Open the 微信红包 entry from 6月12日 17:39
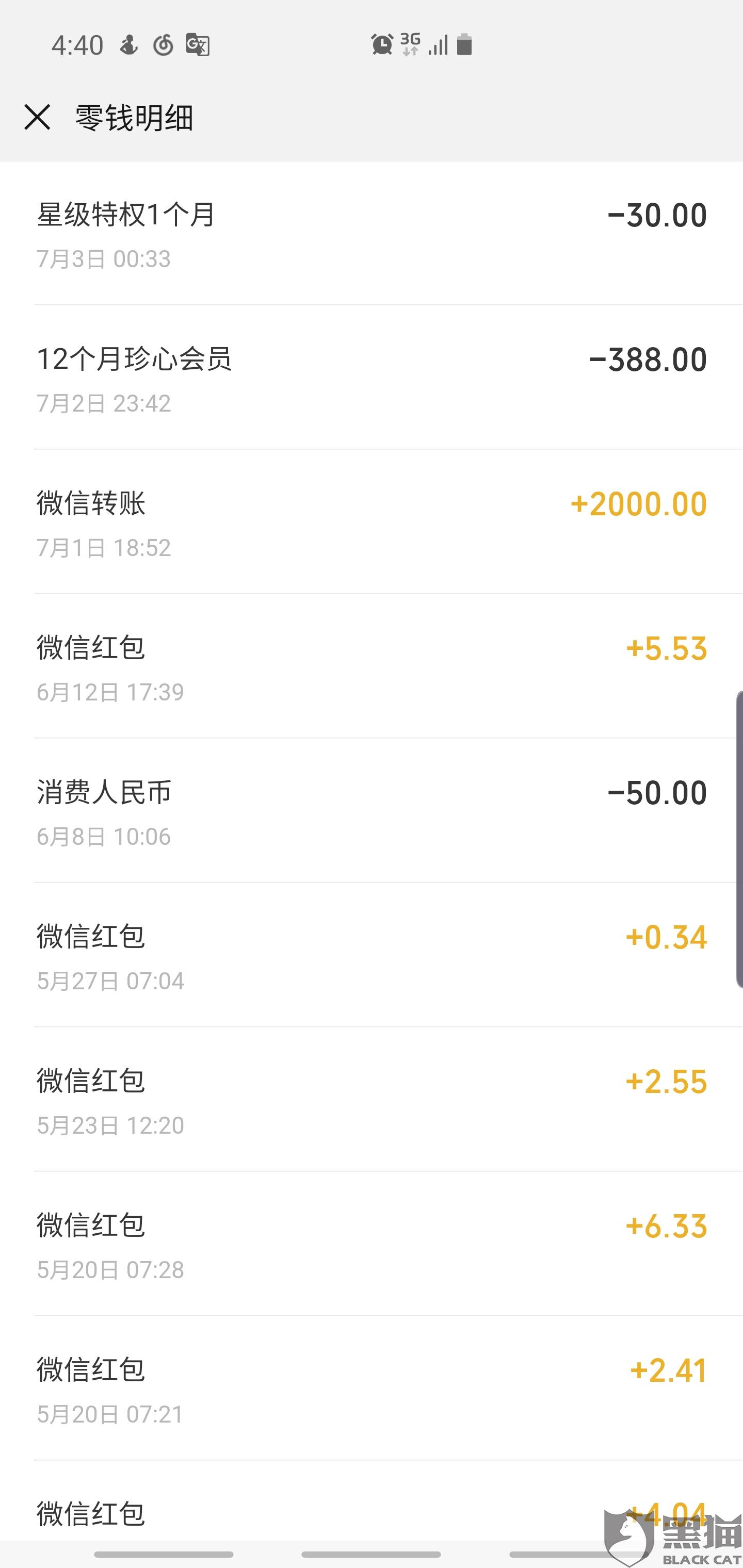Screen dimensions: 743x1568 pos(372,667)
